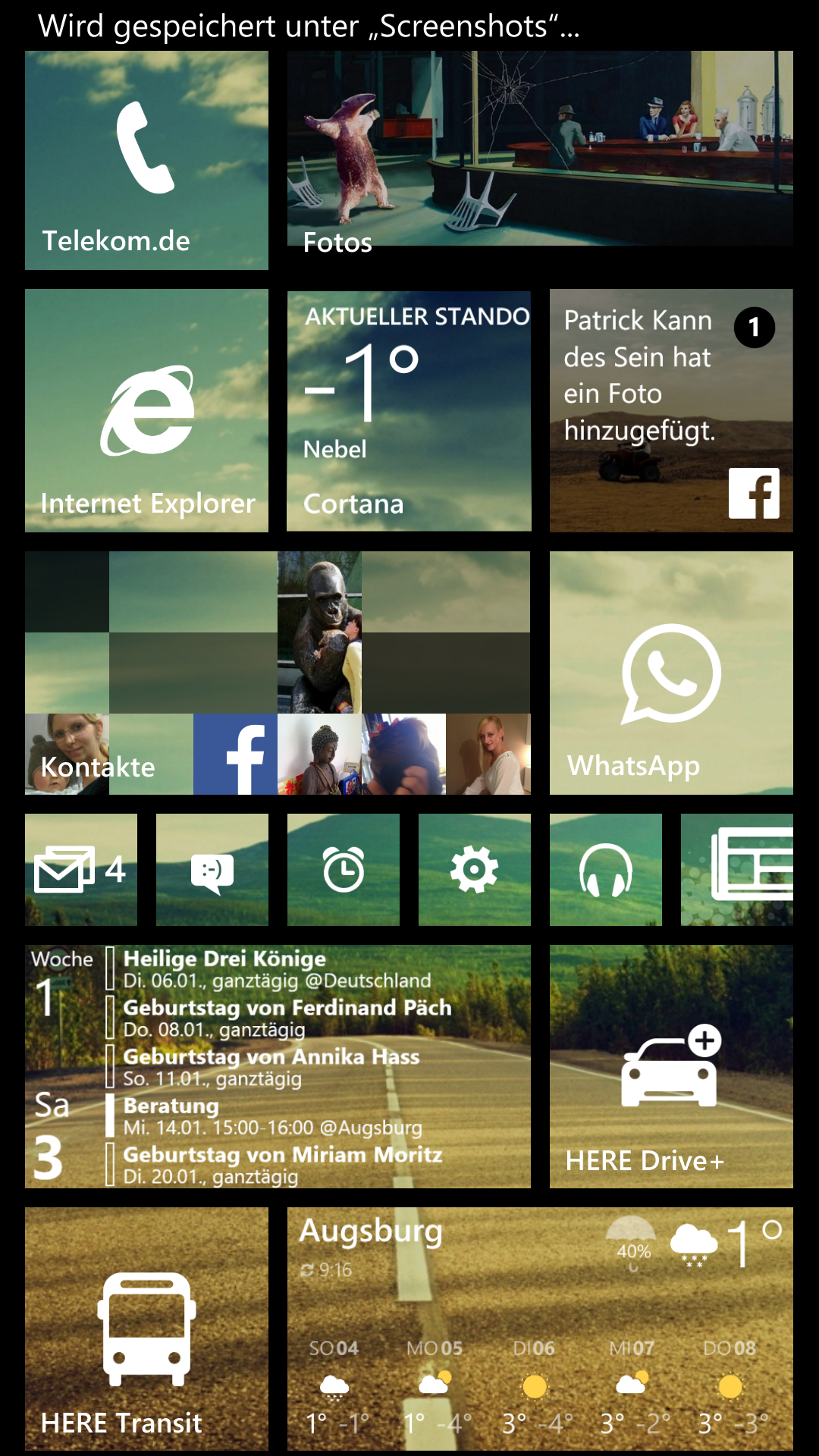Open the Telekom.de phone tile

[x=146, y=160]
